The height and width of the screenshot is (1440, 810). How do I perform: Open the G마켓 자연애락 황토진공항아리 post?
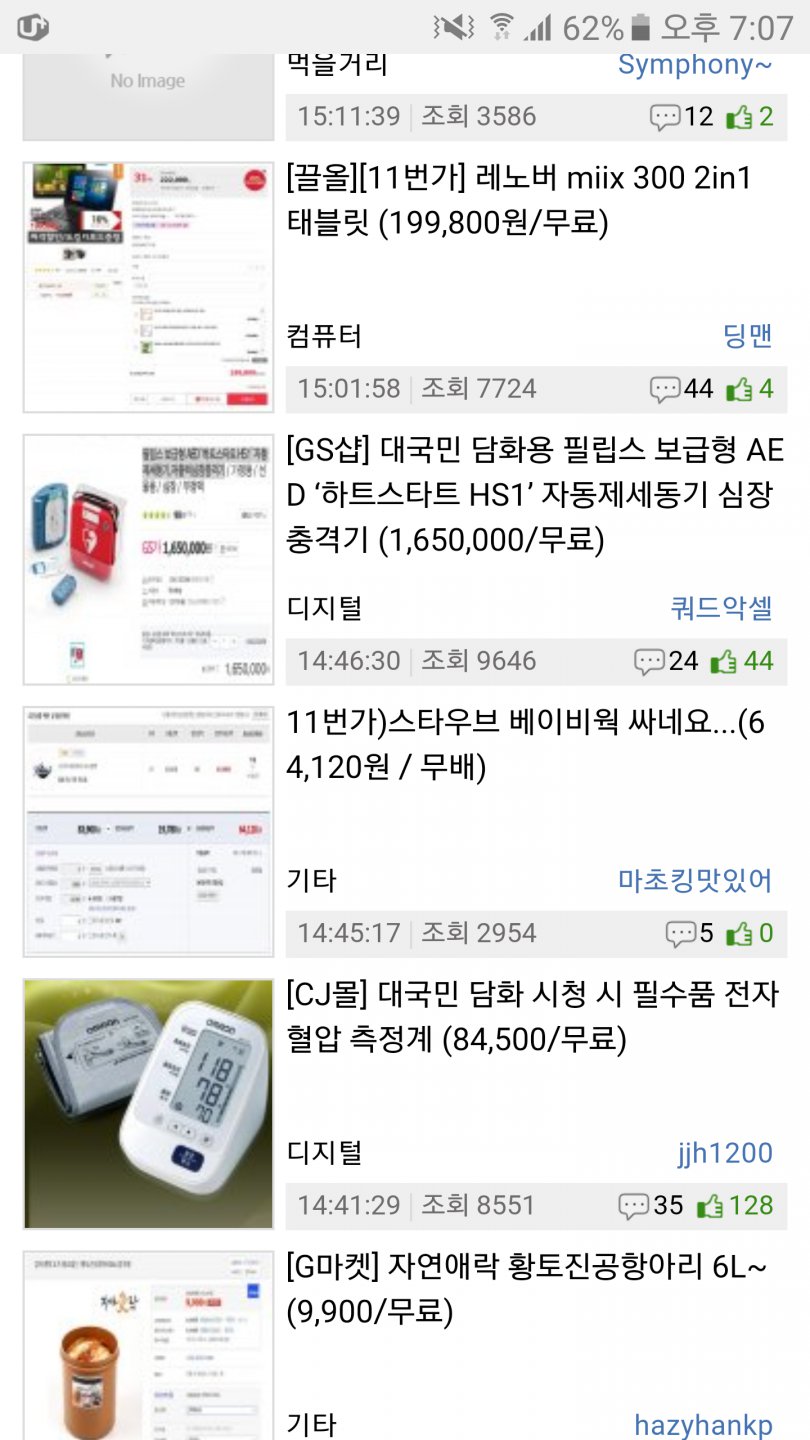pyautogui.click(x=527, y=1289)
